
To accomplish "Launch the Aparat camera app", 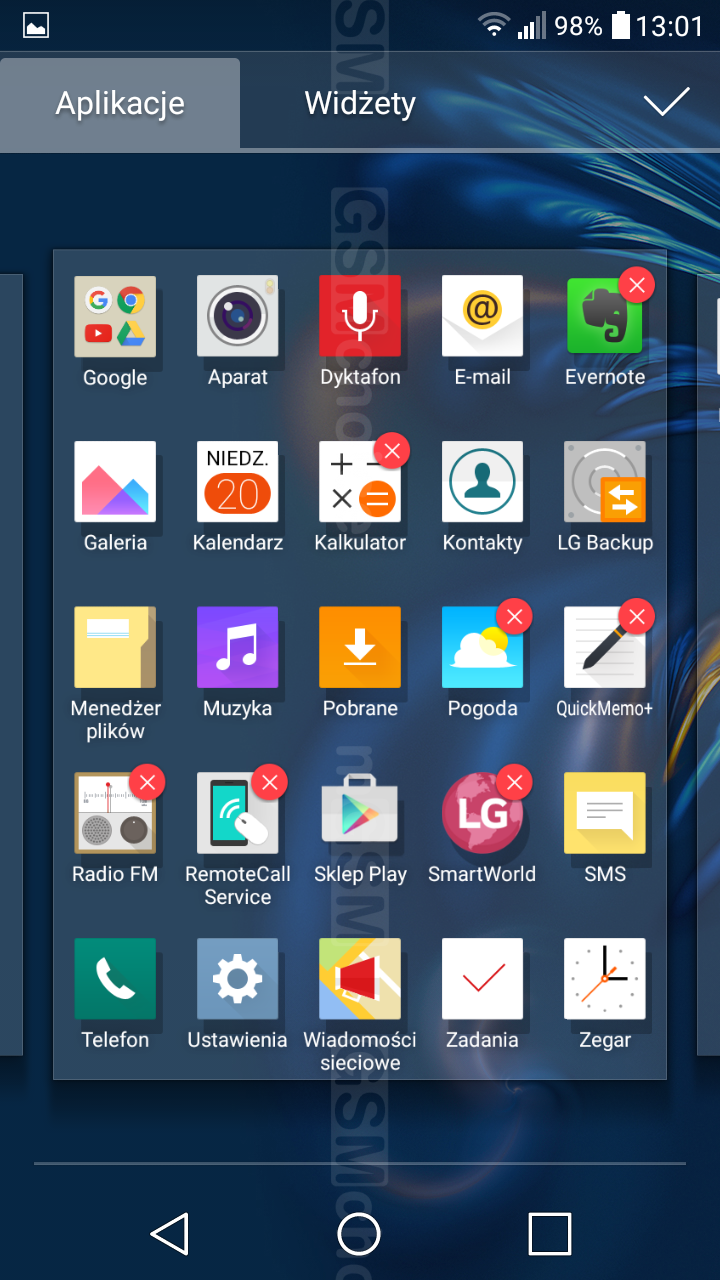I will (238, 317).
